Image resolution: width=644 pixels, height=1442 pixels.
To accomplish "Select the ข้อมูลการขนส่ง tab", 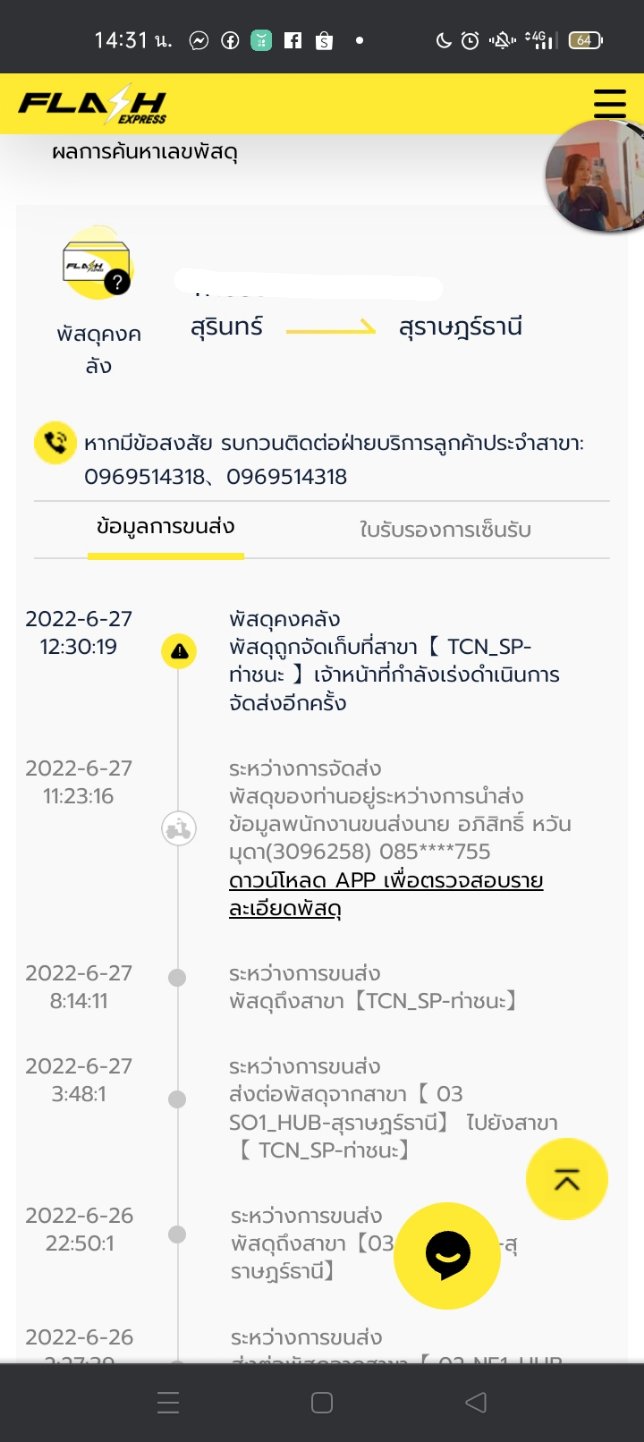I will [x=166, y=527].
